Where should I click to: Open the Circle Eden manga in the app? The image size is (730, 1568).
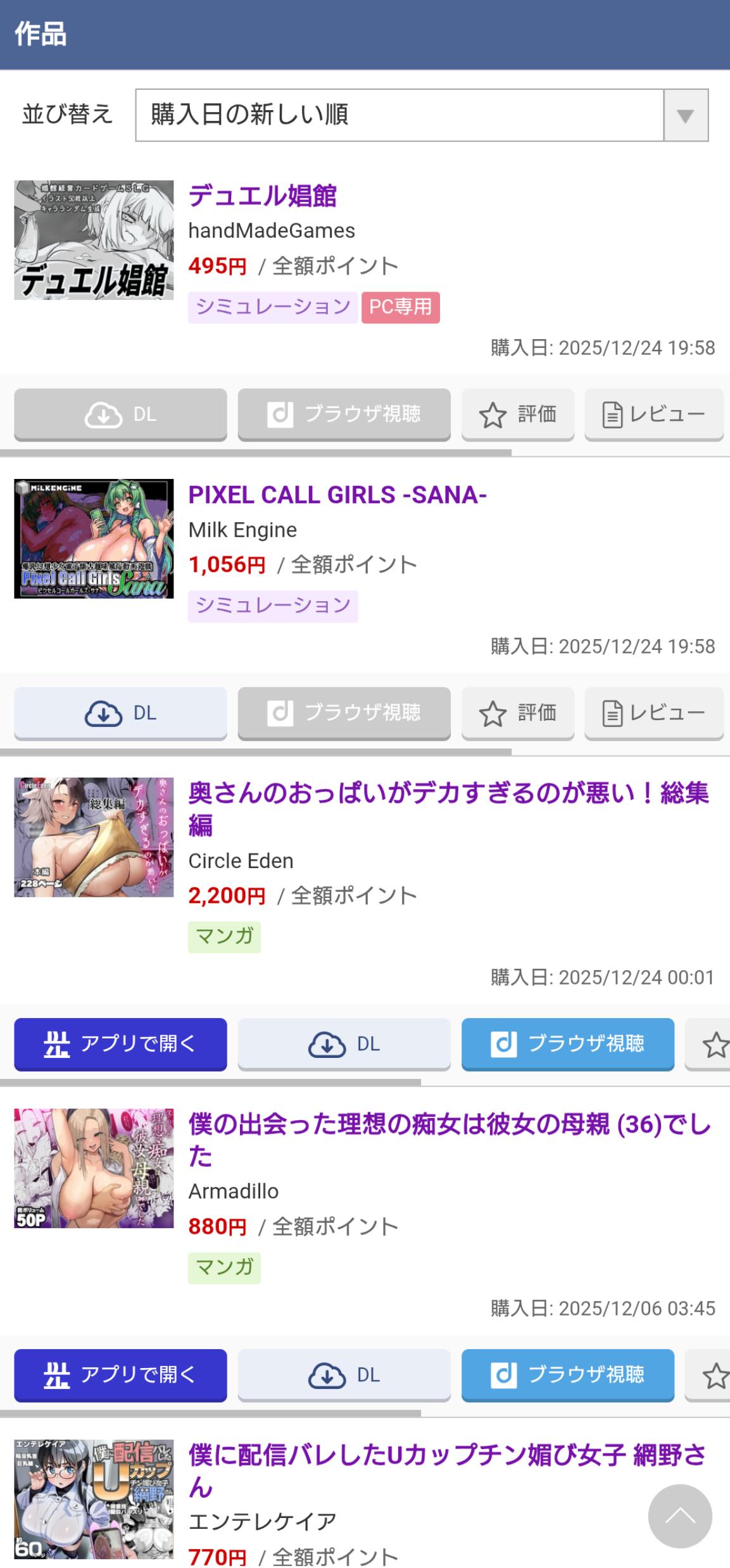click(120, 1043)
